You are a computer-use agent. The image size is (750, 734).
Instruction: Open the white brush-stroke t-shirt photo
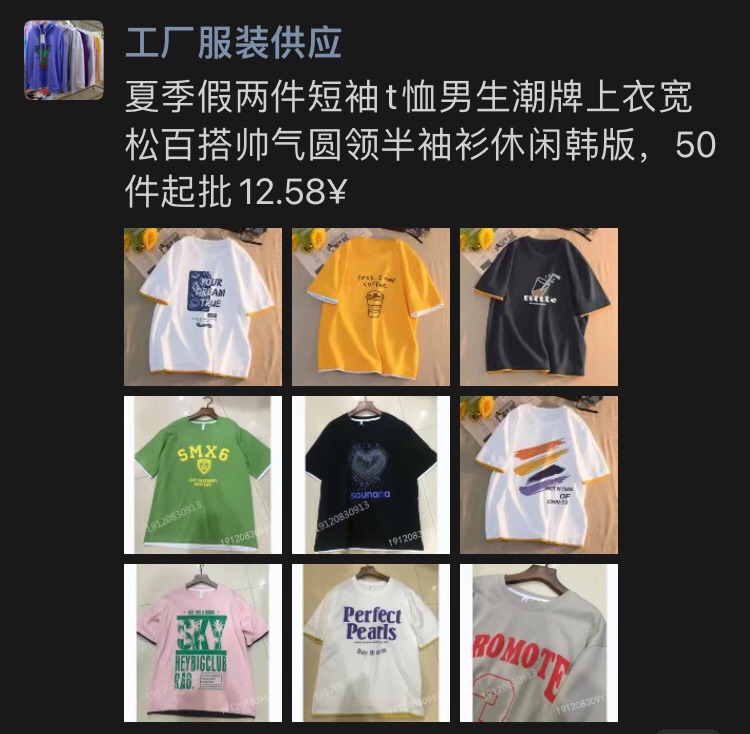click(539, 475)
